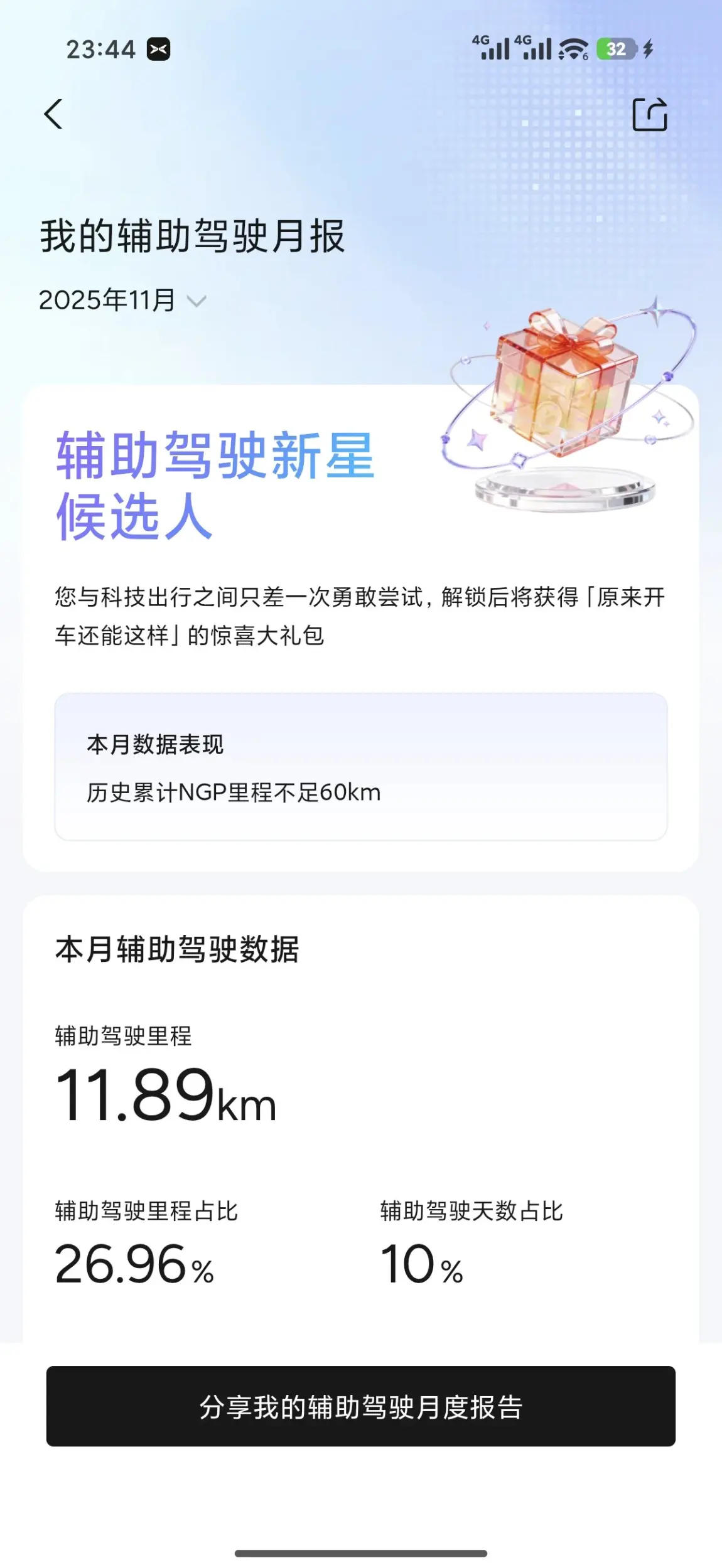The width and height of the screenshot is (722, 1568).
Task: Go back using the top-left arrow
Action: 54,114
